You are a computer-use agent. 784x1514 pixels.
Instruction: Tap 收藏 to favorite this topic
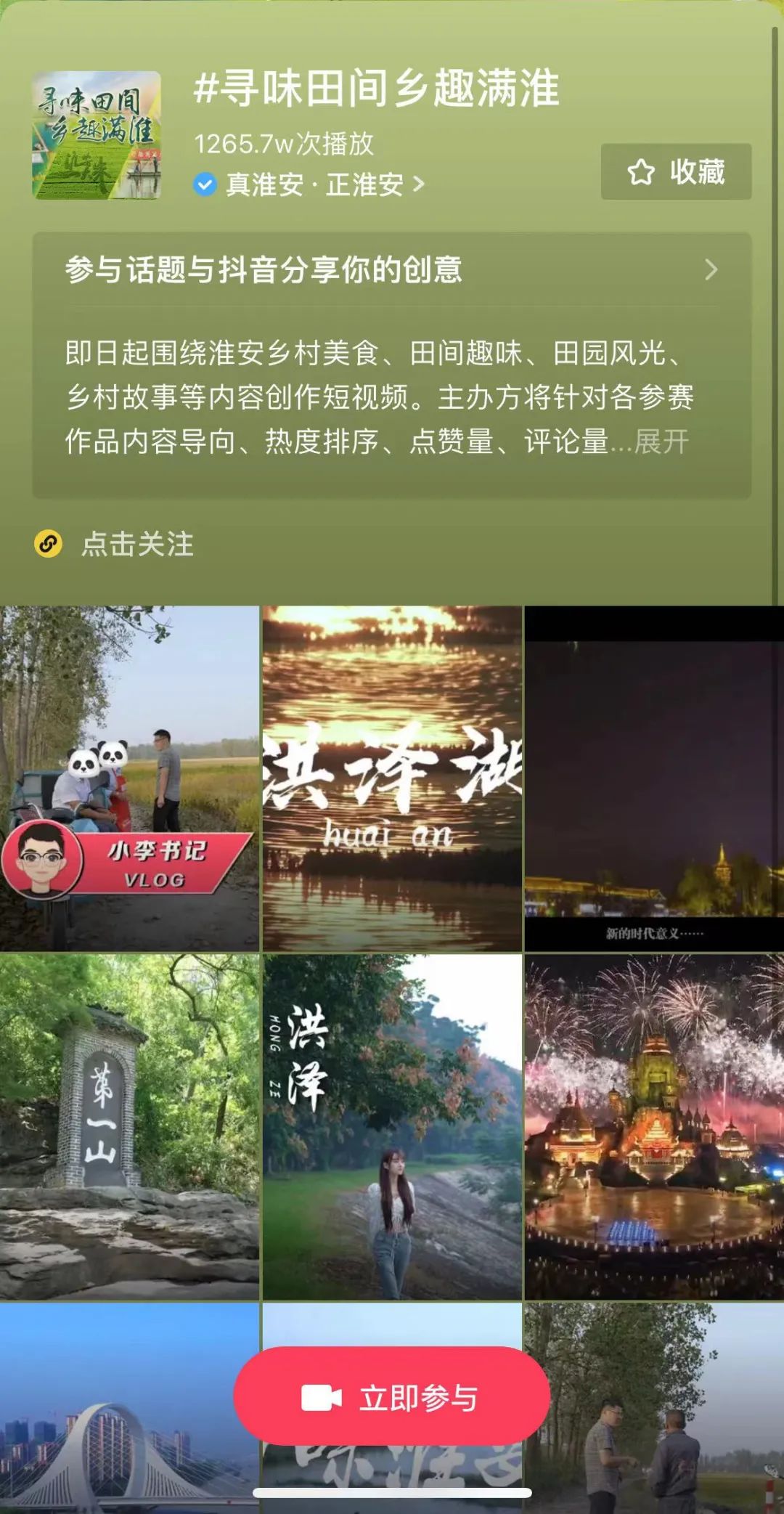click(x=676, y=172)
